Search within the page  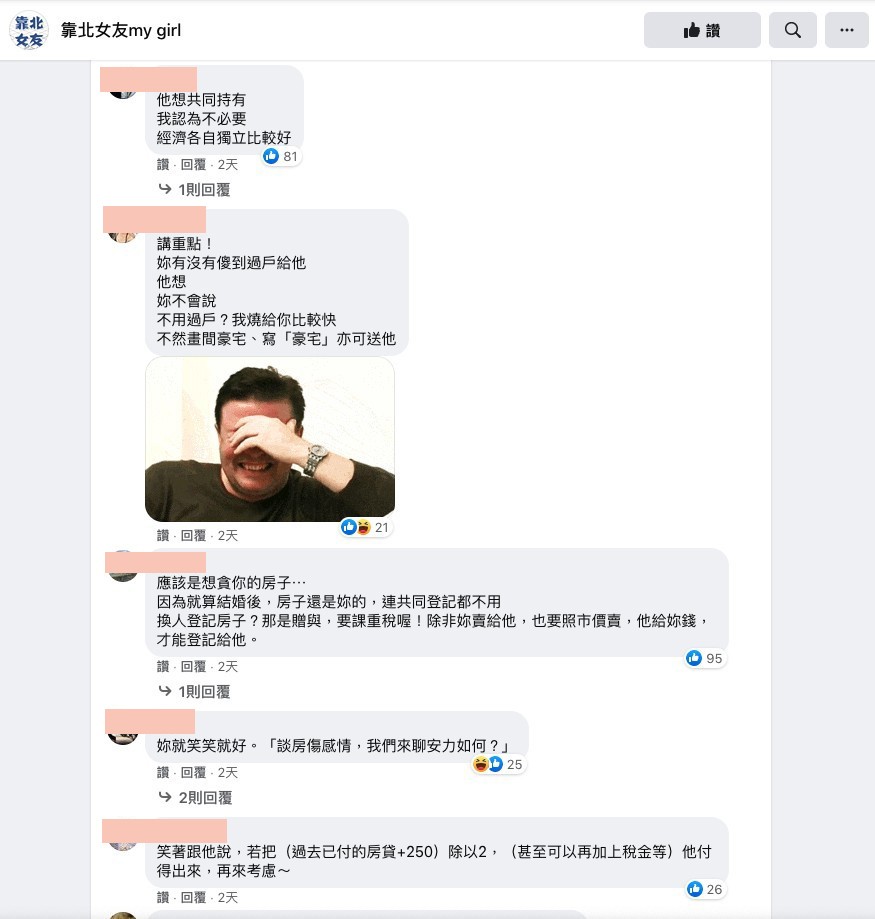click(x=792, y=30)
